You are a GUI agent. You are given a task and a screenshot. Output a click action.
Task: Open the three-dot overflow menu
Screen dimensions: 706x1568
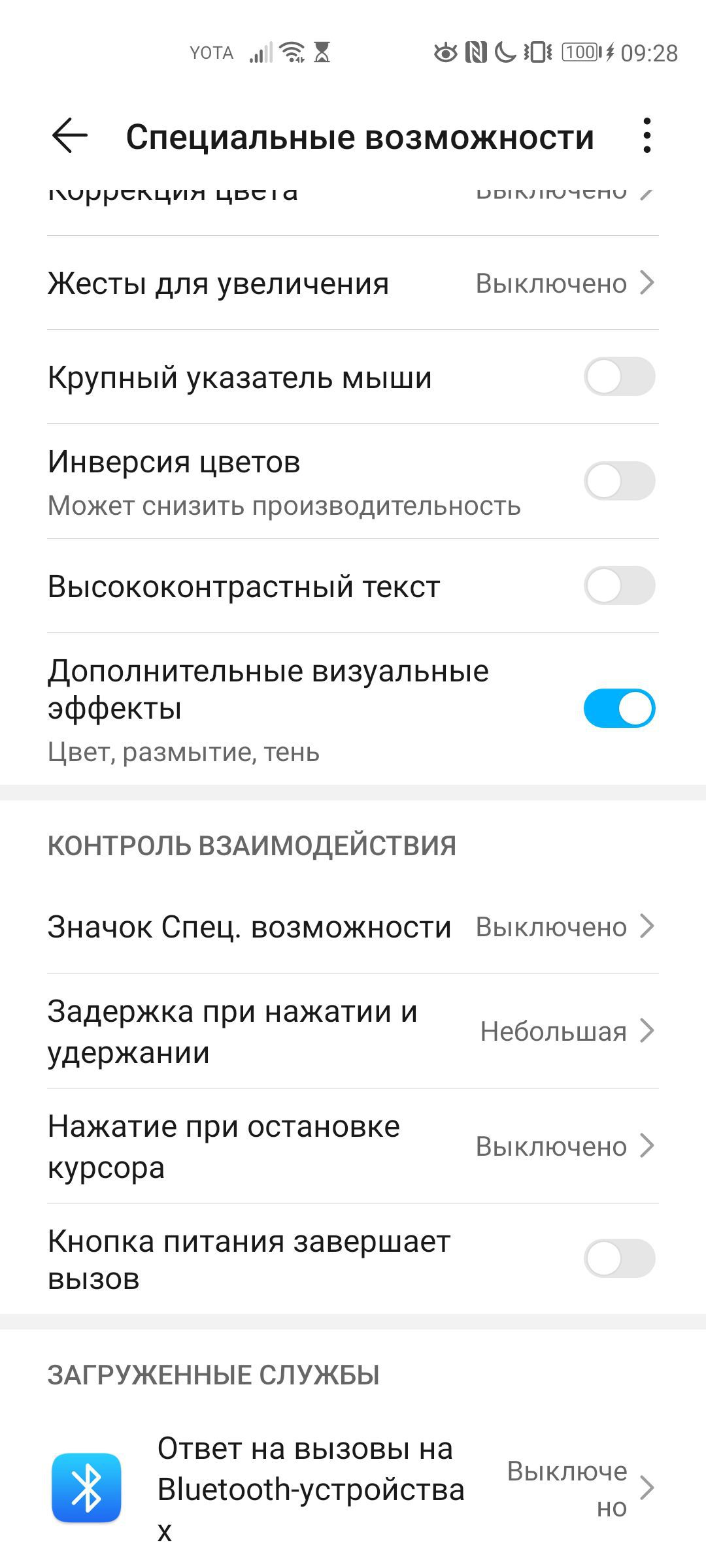click(x=647, y=136)
